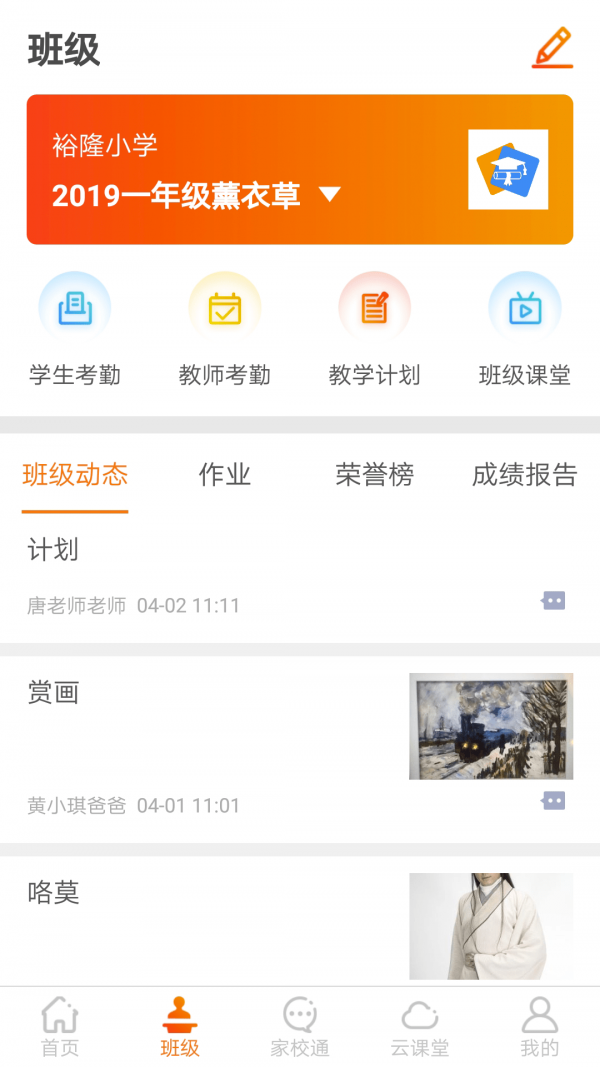
Task: Open the 我的 profile tab
Action: point(540,1027)
